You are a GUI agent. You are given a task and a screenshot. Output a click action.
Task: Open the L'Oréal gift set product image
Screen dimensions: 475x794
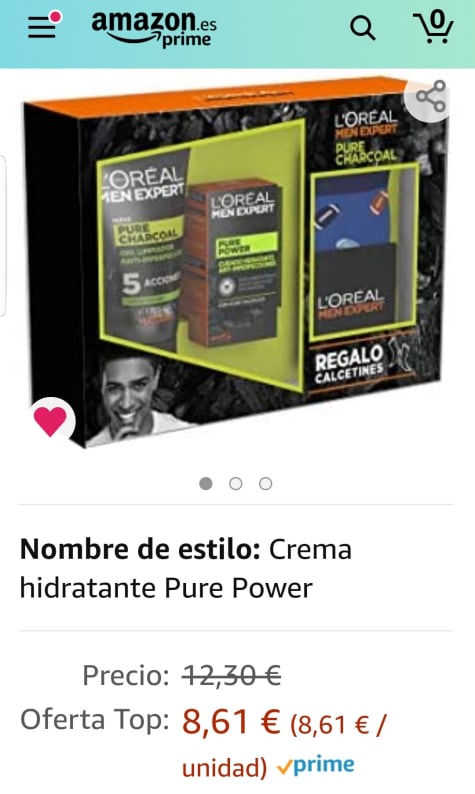pyautogui.click(x=236, y=263)
